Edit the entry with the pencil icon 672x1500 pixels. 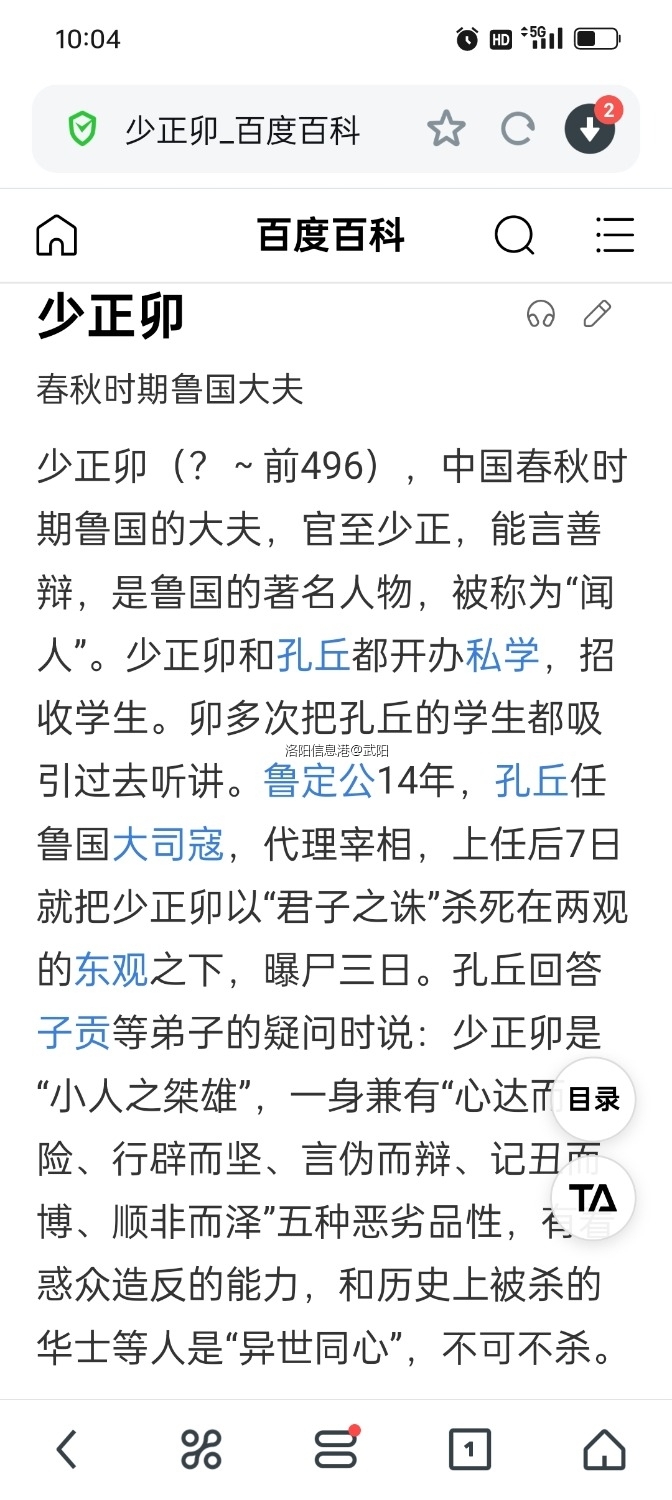click(x=597, y=314)
